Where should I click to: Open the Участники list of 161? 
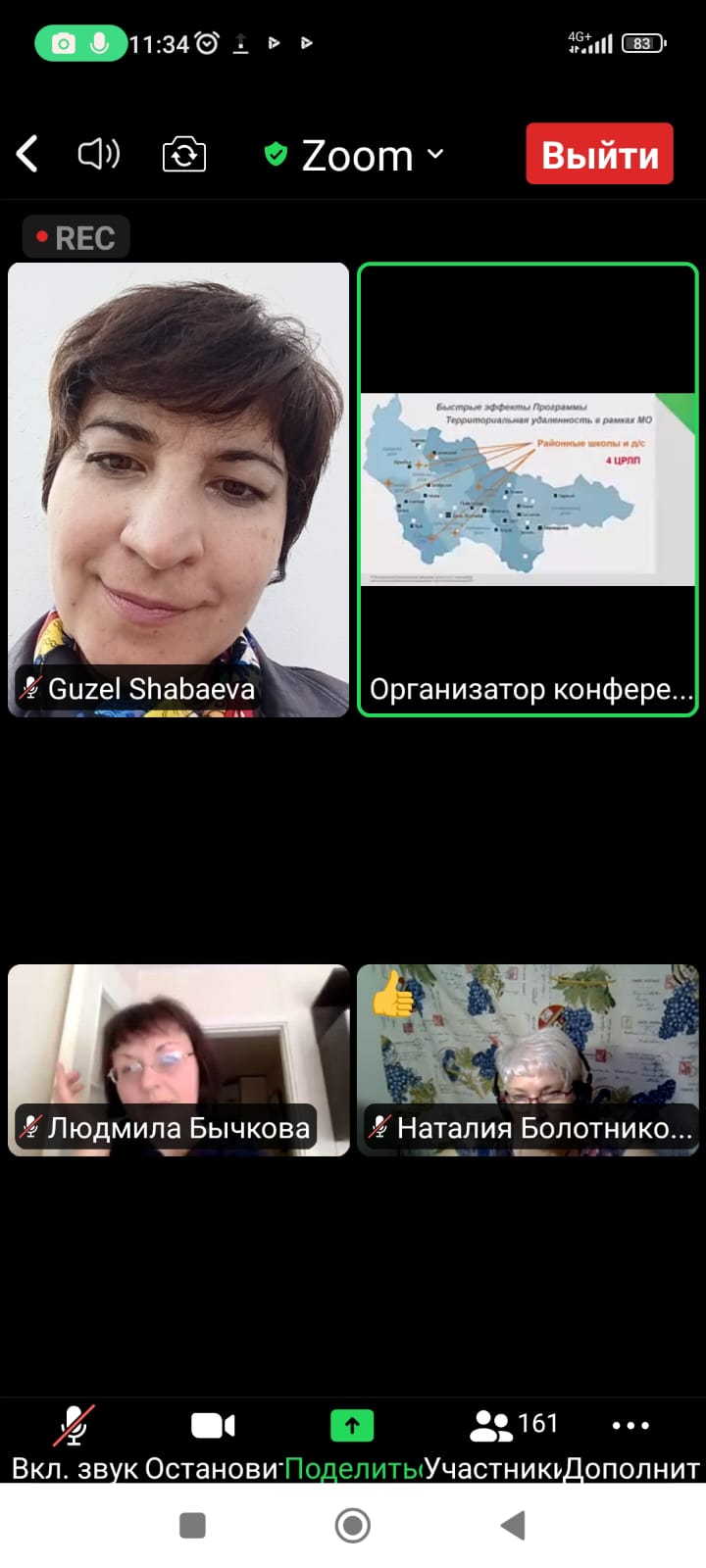[x=493, y=1441]
